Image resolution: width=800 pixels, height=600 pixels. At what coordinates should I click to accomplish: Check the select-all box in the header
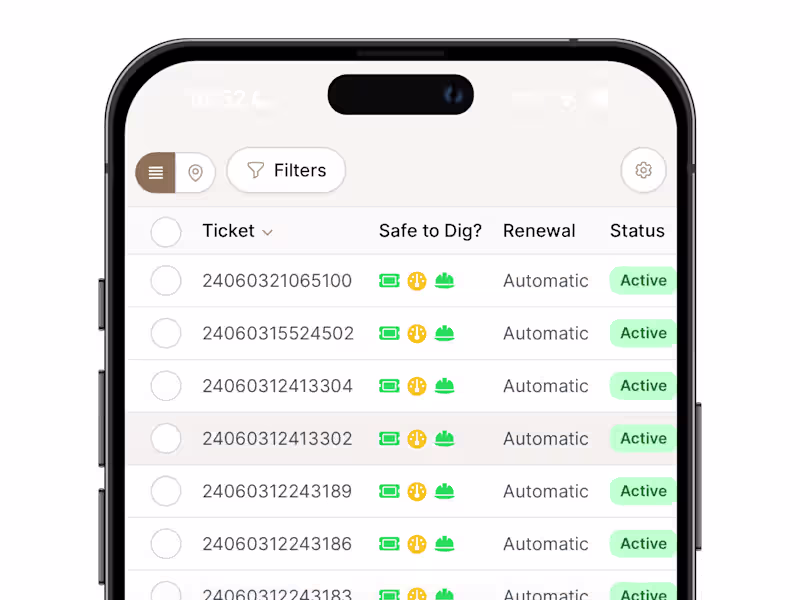tap(166, 232)
